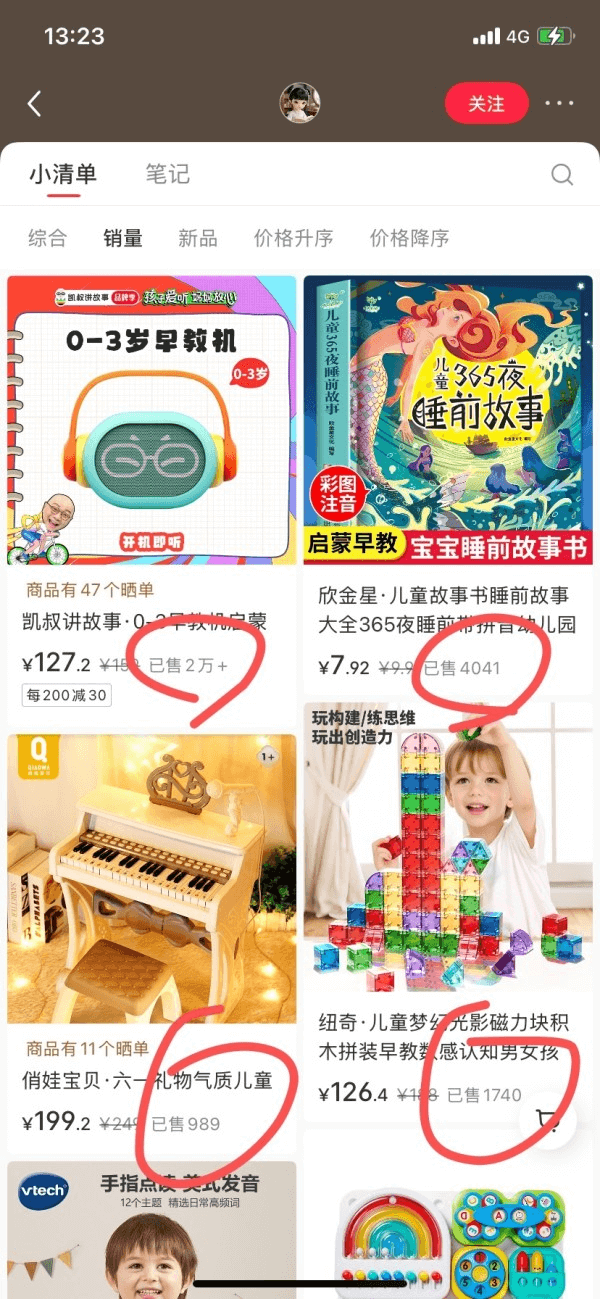Screen dimensions: 600x1299
Task: Open the three-dot overflow menu
Action: pos(559,104)
